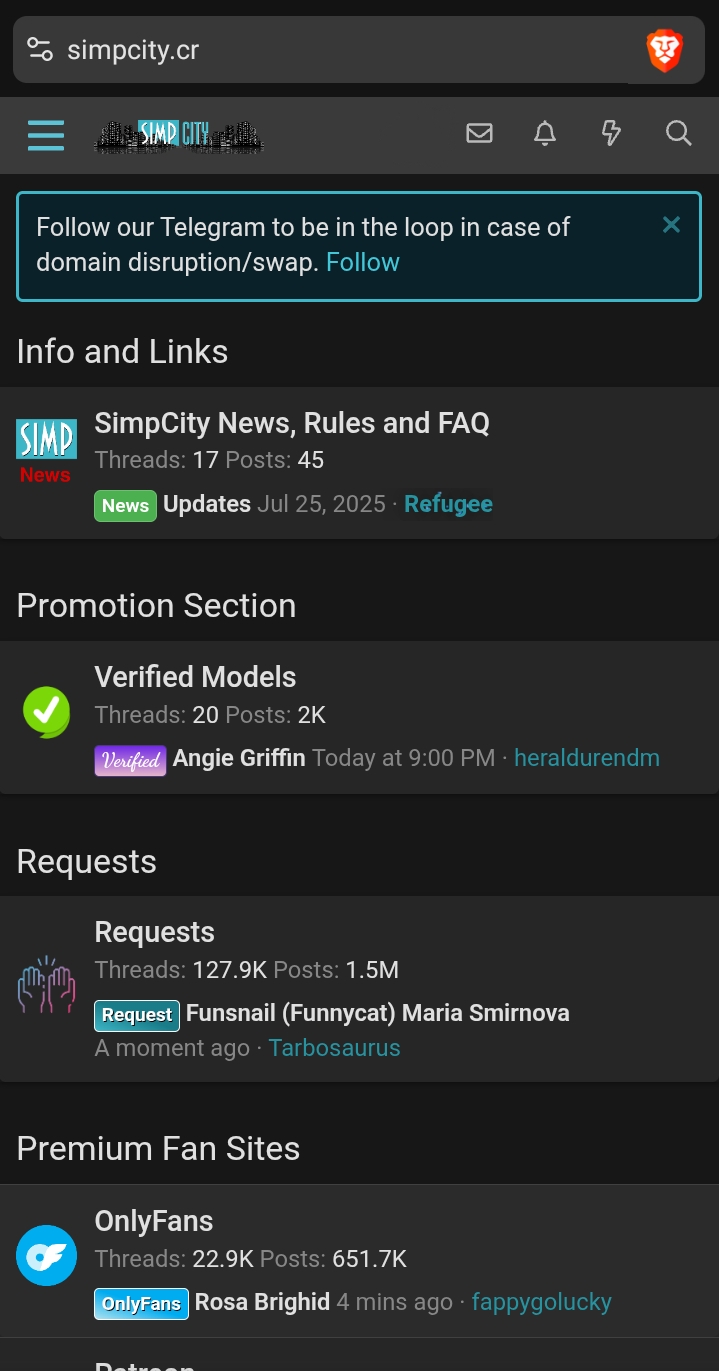719x1371 pixels.
Task: Follow the Telegram link in the notice
Action: click(x=363, y=262)
